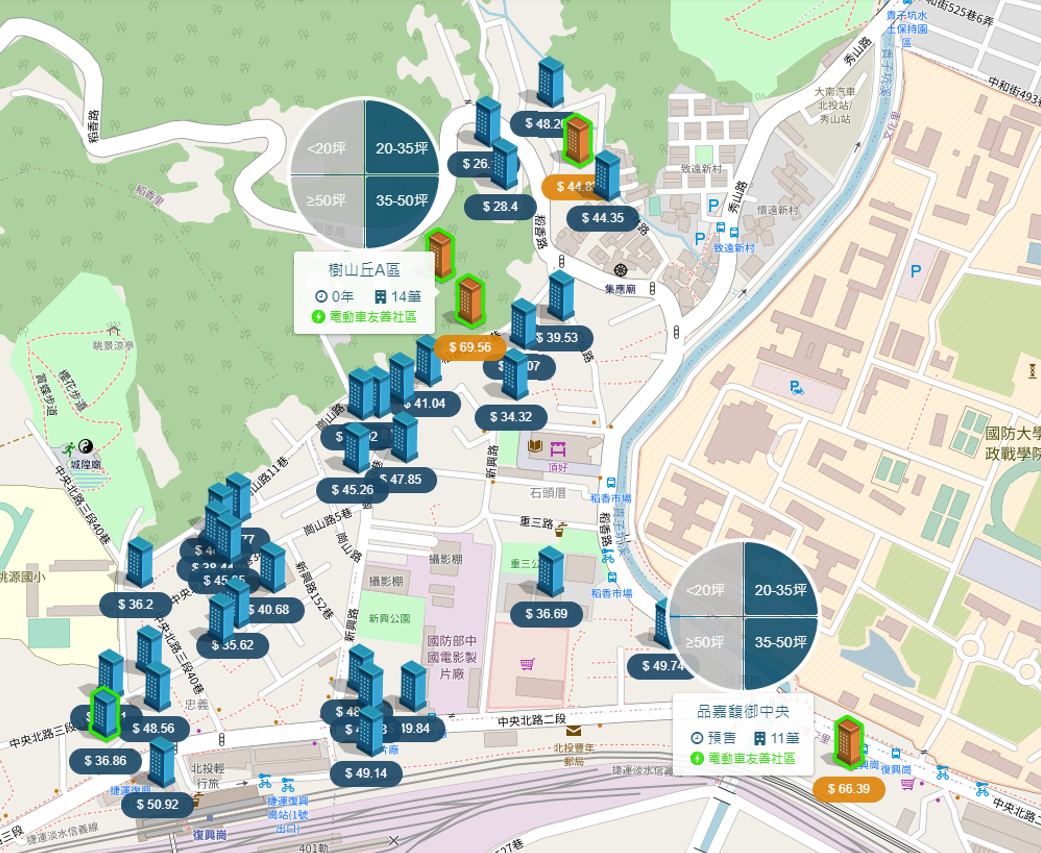
Task: Select the $39.53 building marker
Action: (x=556, y=338)
